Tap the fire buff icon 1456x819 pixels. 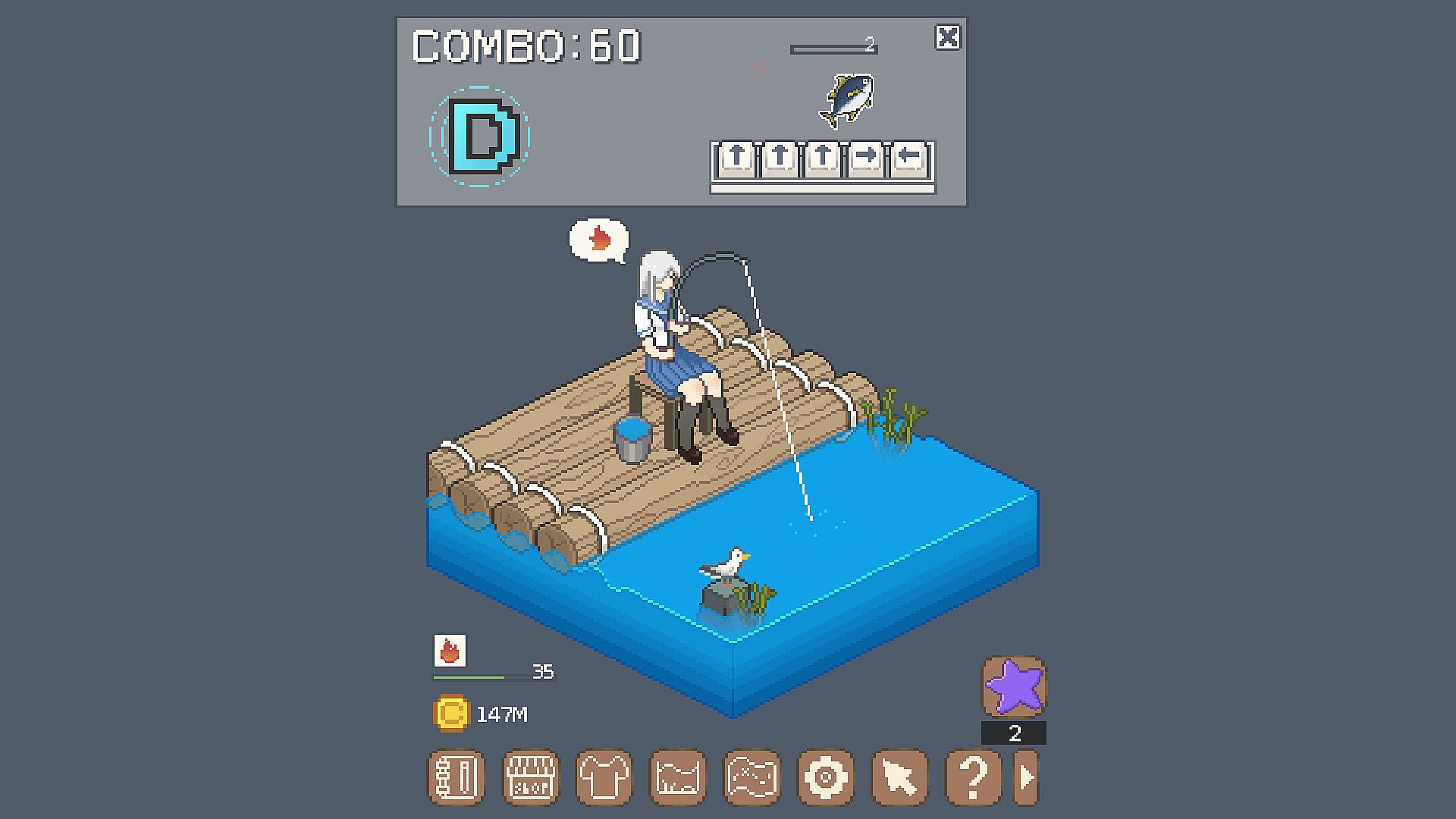click(x=450, y=651)
